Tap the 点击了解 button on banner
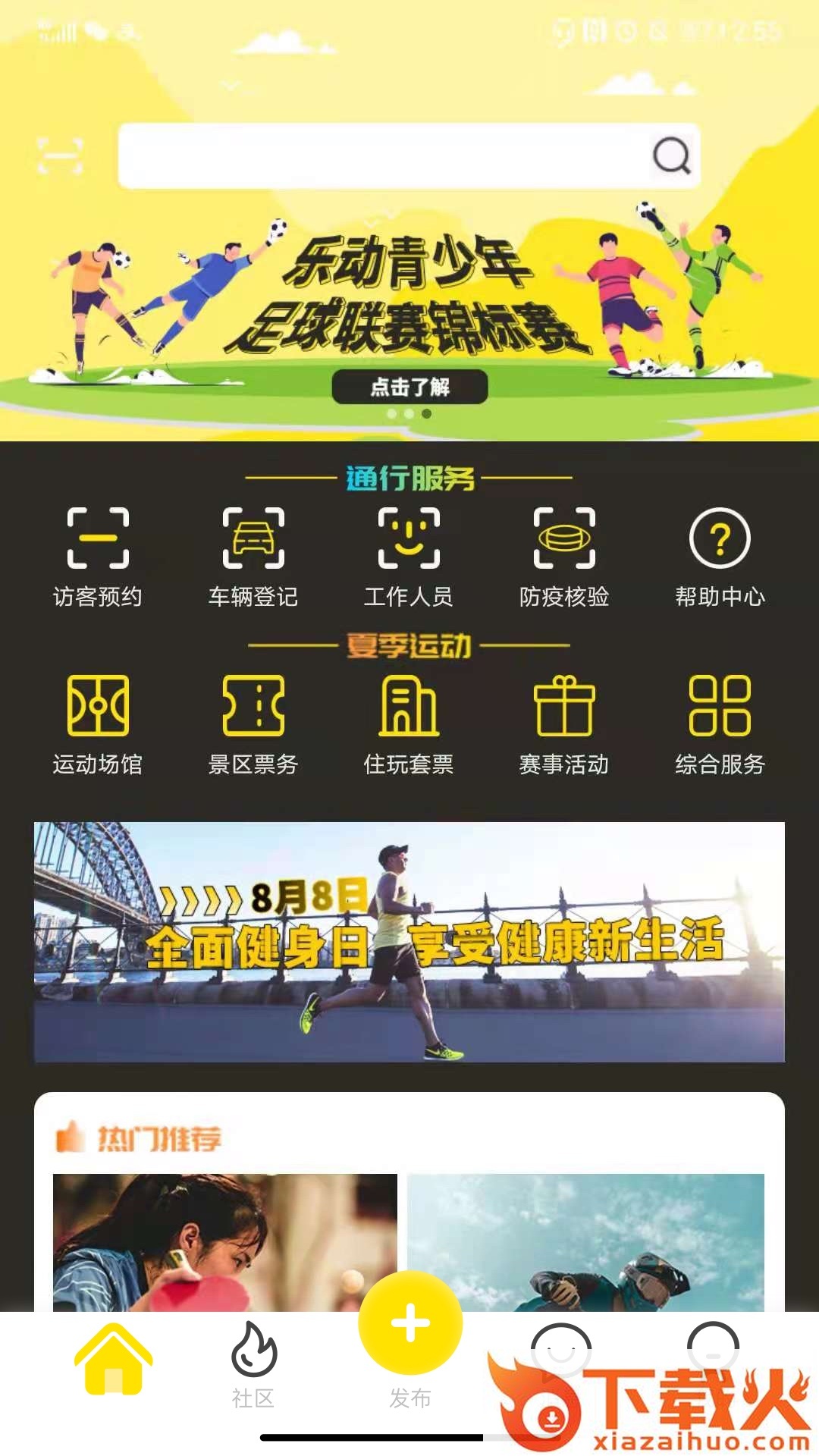Image resolution: width=819 pixels, height=1456 pixels. [x=409, y=387]
